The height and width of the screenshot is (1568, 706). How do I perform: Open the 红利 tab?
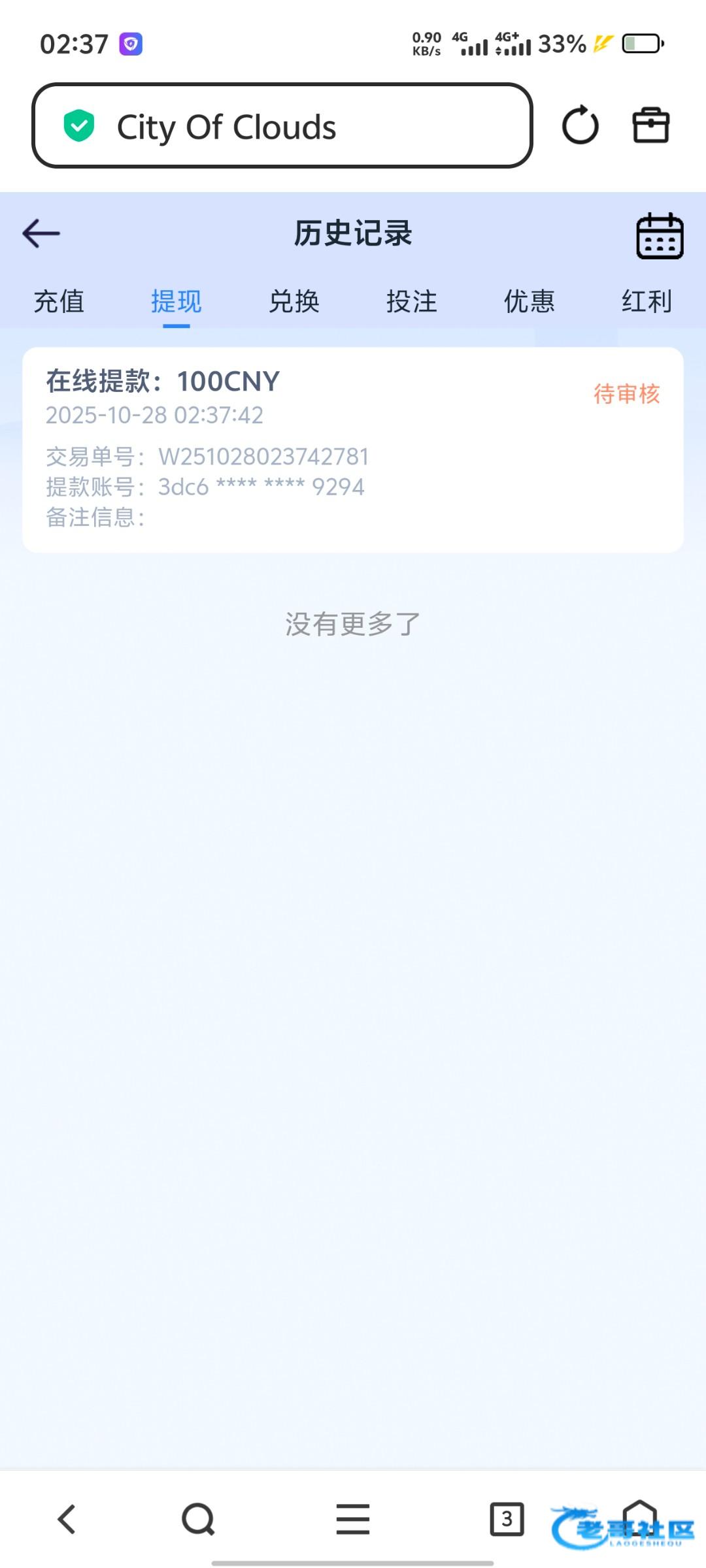point(647,302)
